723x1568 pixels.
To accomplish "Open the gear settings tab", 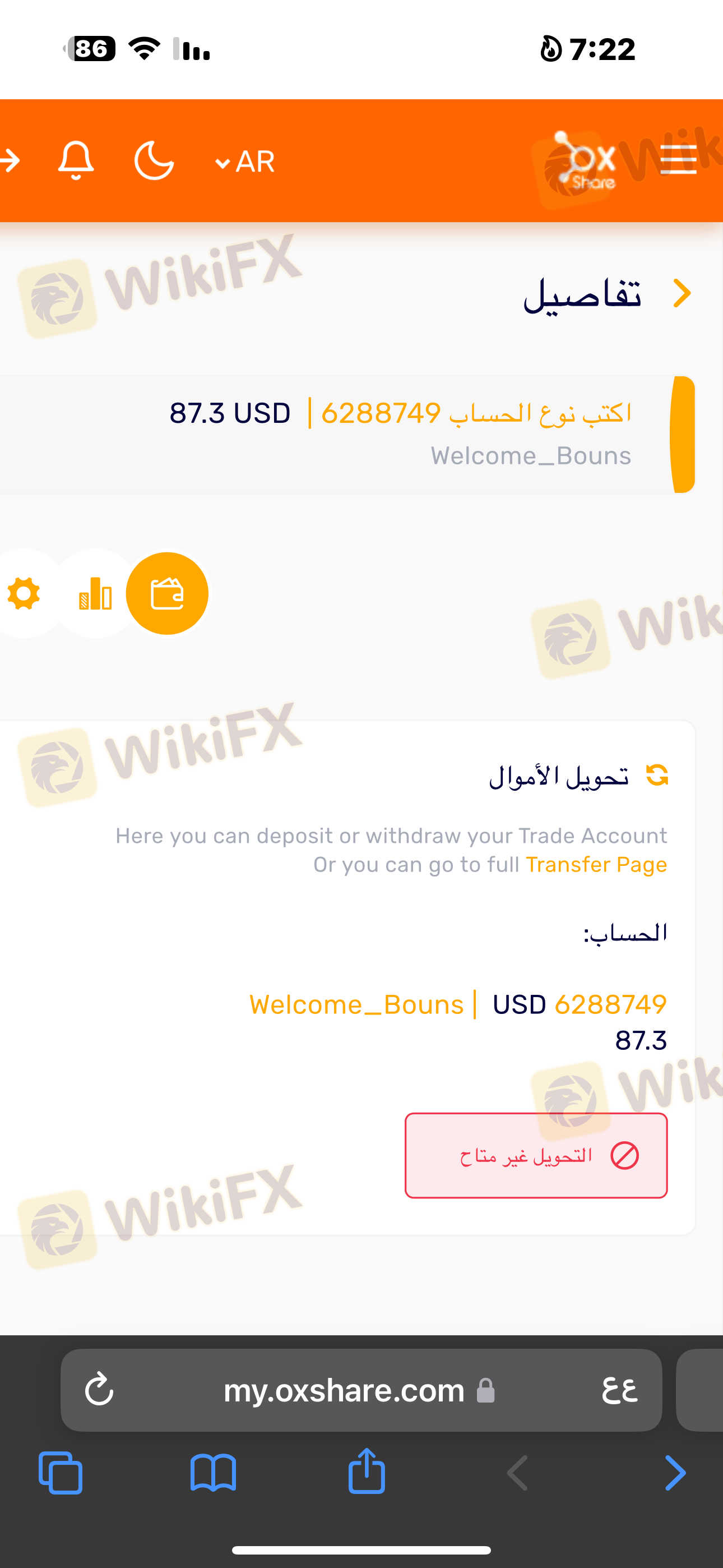I will pos(24,593).
